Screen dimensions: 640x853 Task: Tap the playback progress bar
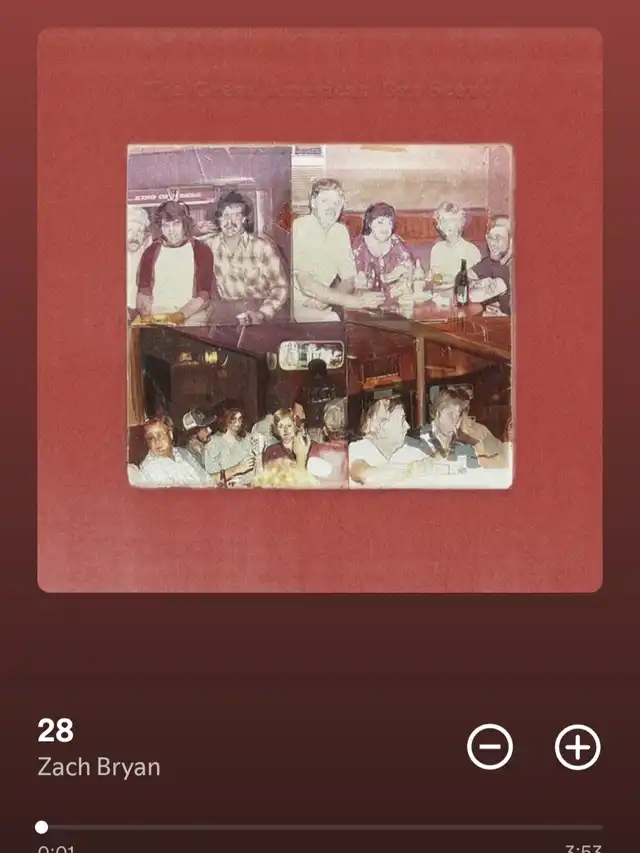coord(320,827)
